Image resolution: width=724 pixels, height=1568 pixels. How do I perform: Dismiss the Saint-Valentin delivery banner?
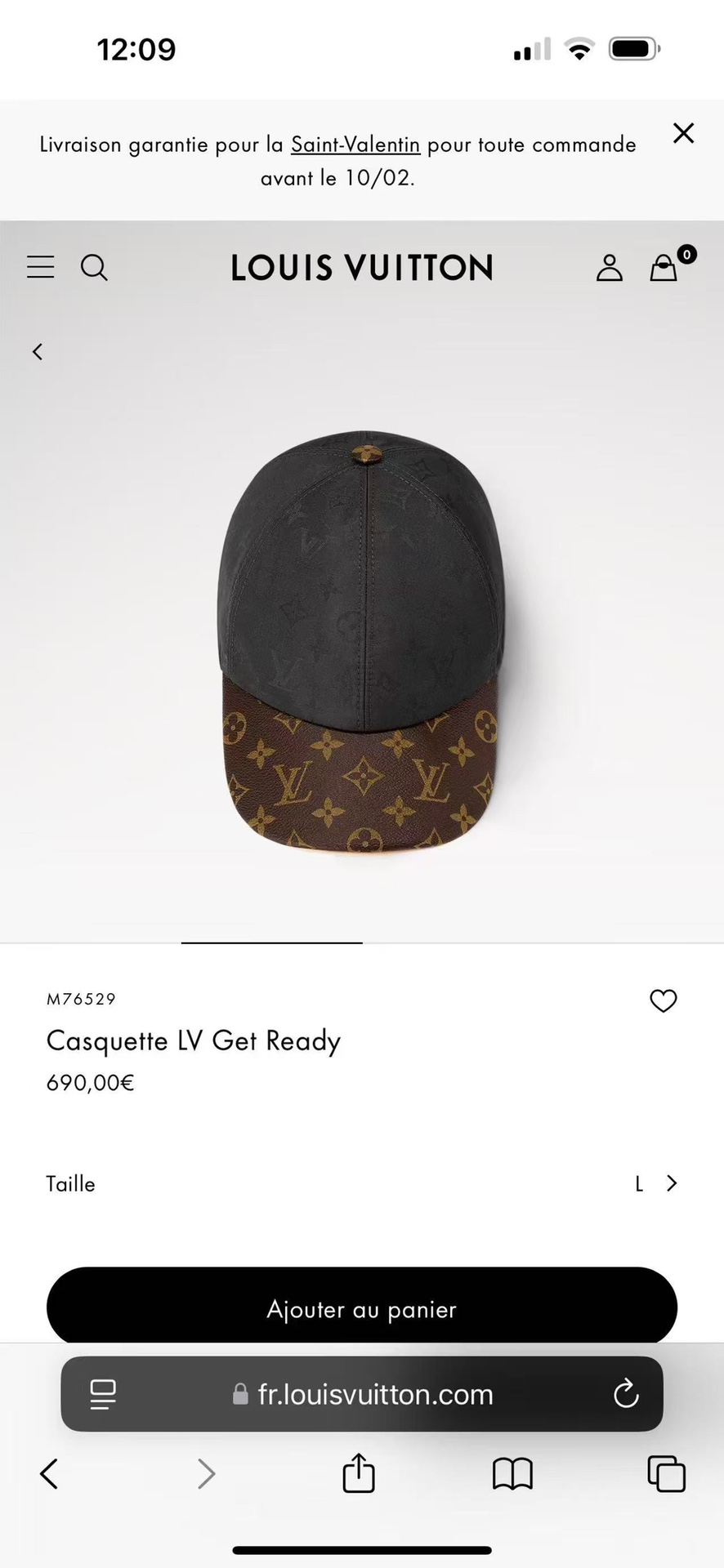[683, 132]
